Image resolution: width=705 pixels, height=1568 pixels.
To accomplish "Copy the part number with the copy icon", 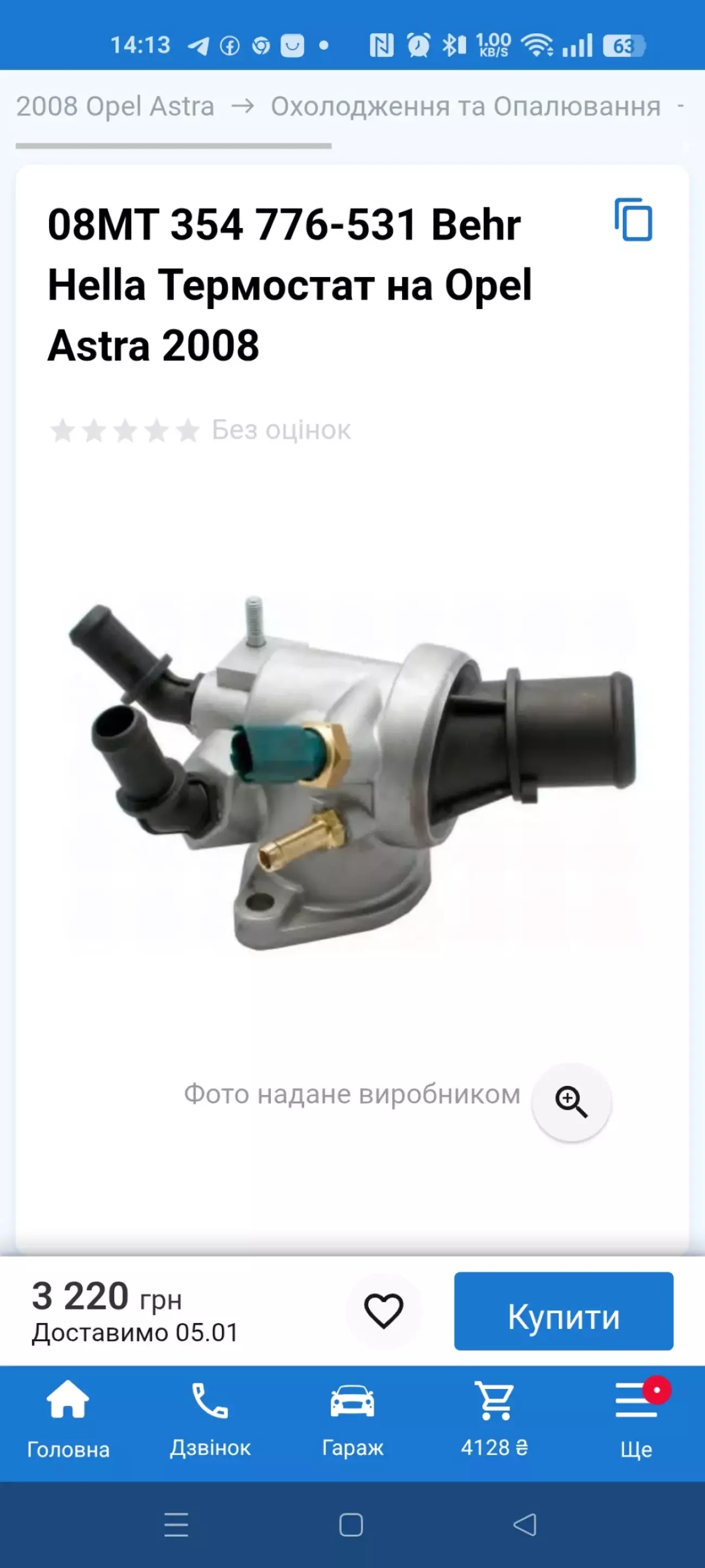I will click(633, 220).
